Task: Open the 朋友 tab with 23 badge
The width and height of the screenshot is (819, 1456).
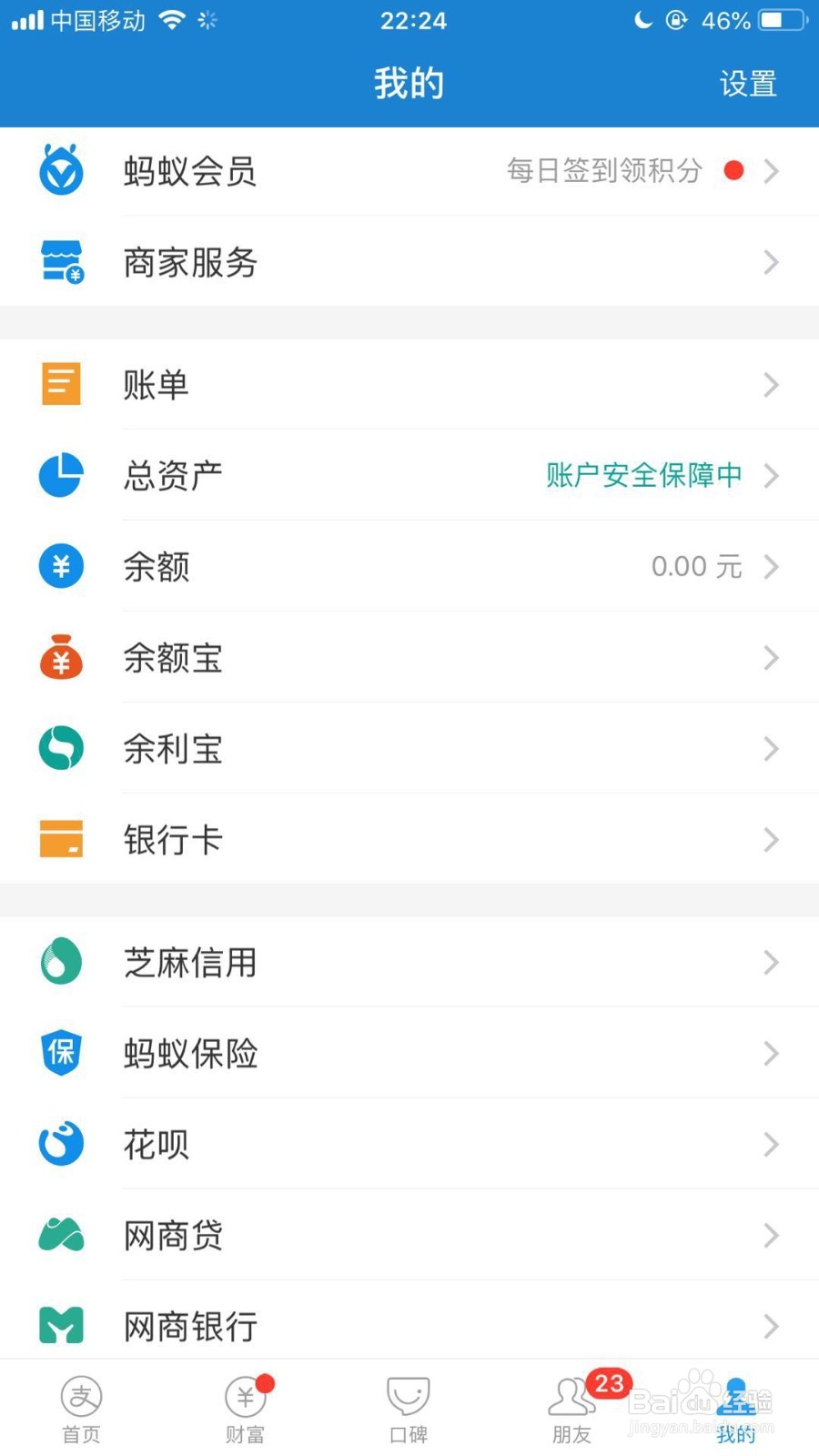Action: [573, 1409]
